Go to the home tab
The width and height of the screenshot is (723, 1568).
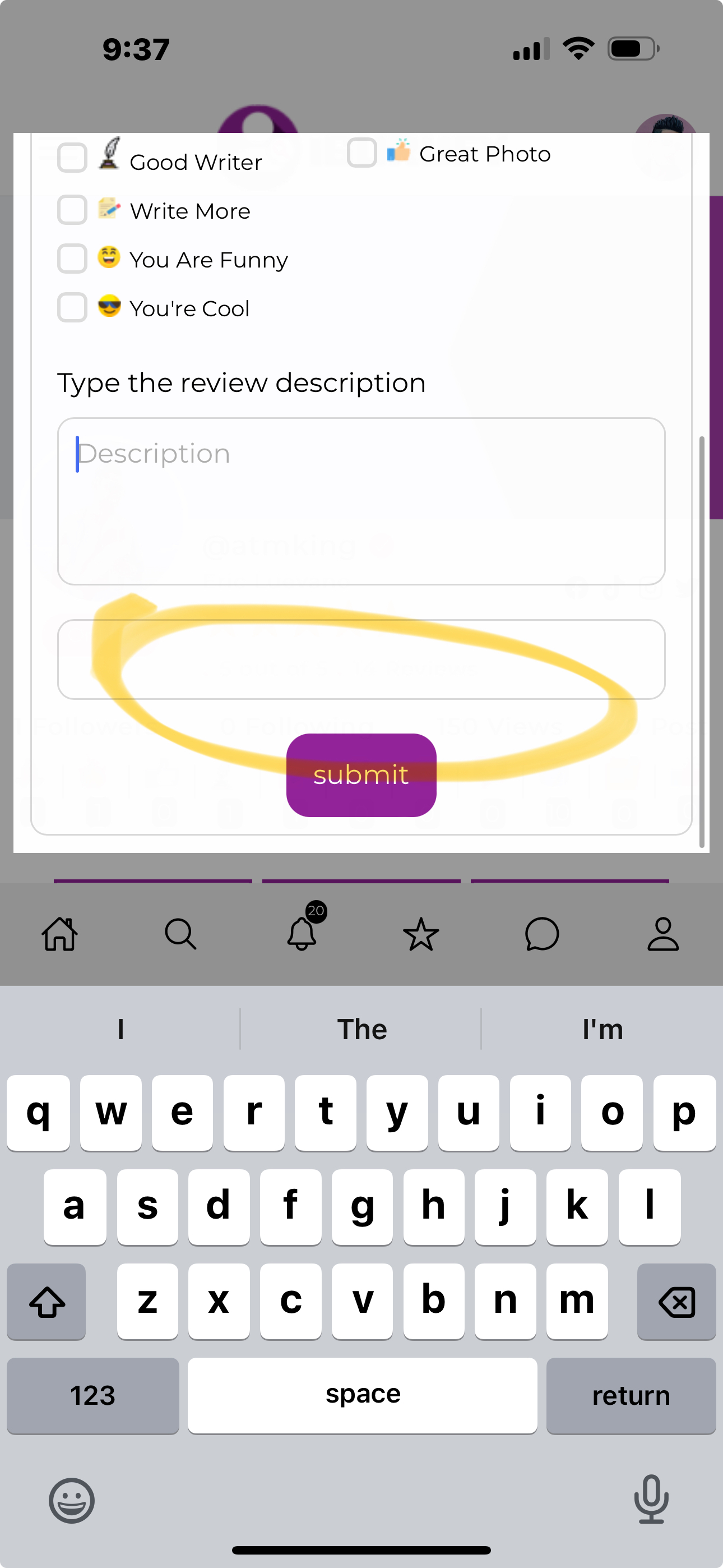pos(59,934)
